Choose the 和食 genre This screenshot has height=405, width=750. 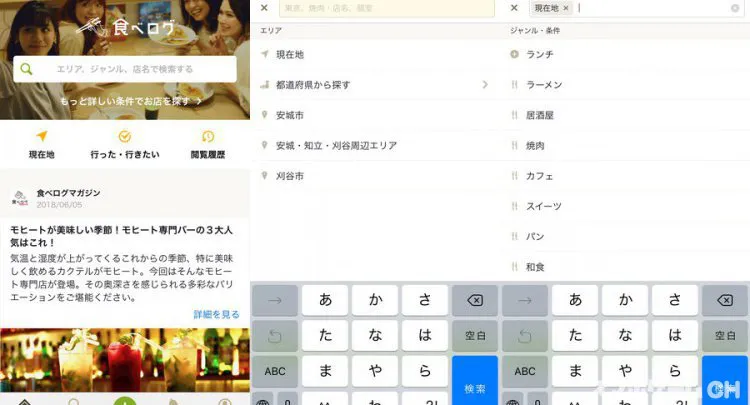pos(536,267)
